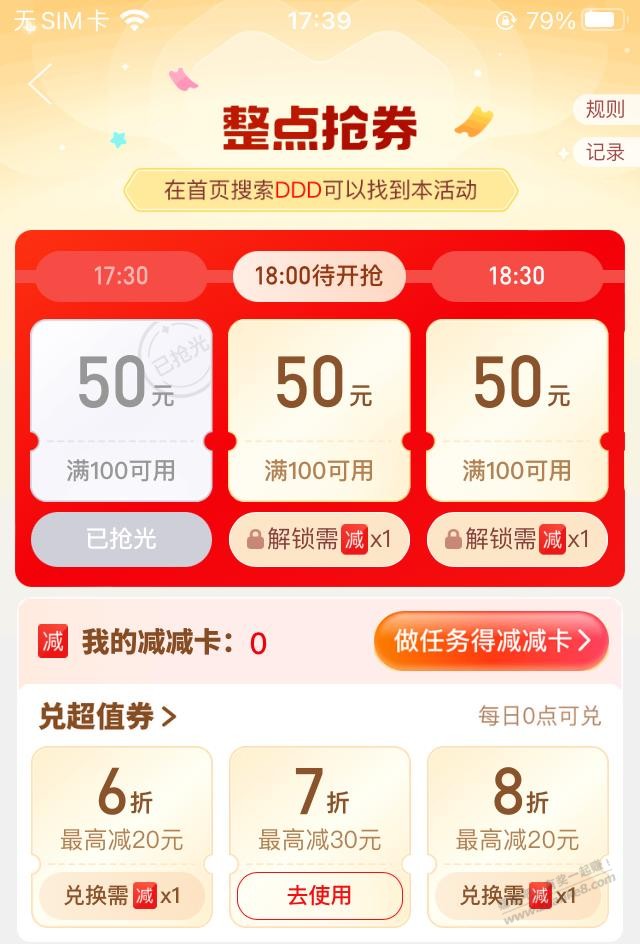Tap 做任务得减减卡 to earn cards
The image size is (640, 944).
pos(491,641)
